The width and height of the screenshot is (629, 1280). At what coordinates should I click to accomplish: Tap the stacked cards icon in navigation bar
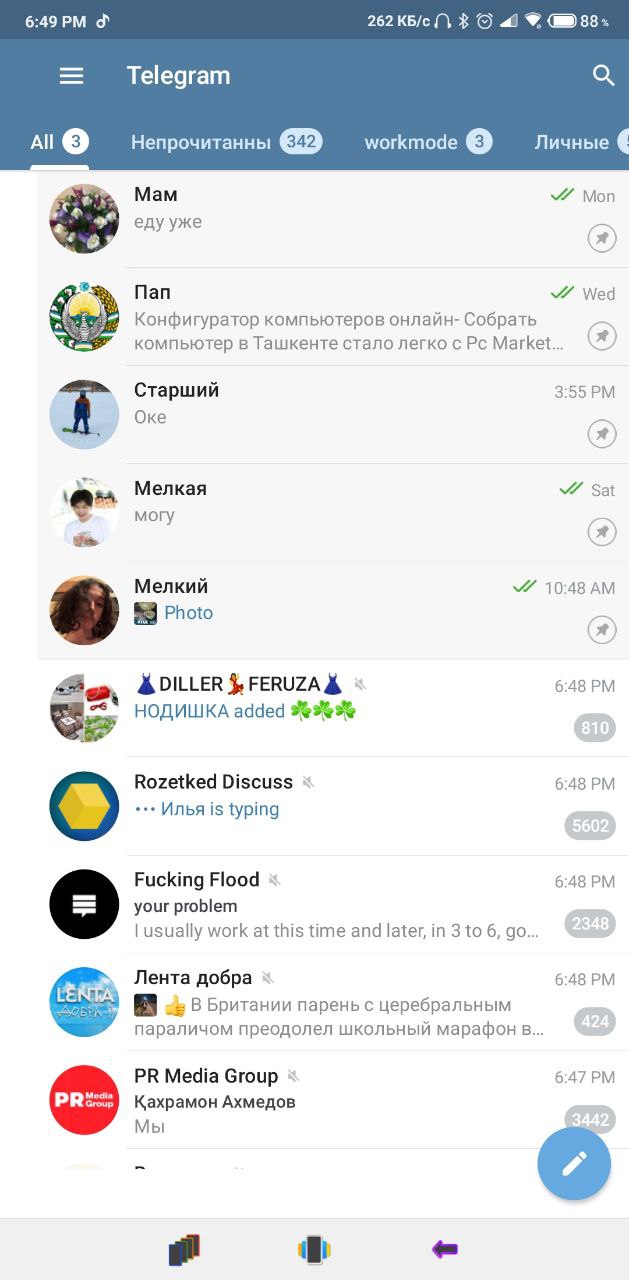pos(184,1249)
